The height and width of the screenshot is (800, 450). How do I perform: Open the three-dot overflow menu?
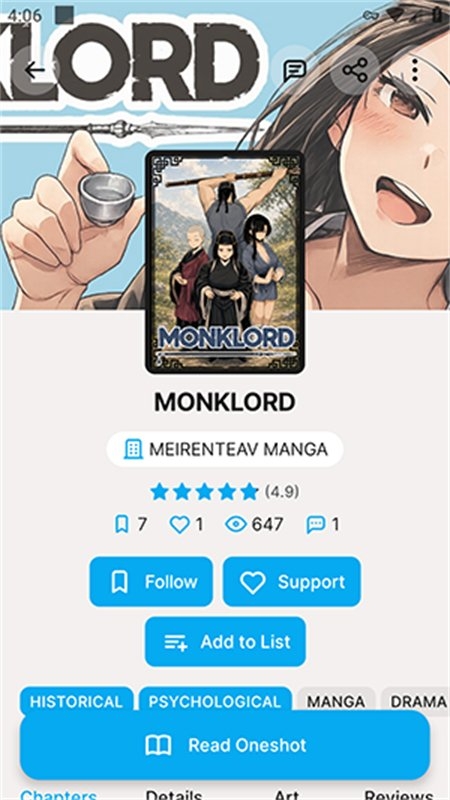pyautogui.click(x=415, y=70)
